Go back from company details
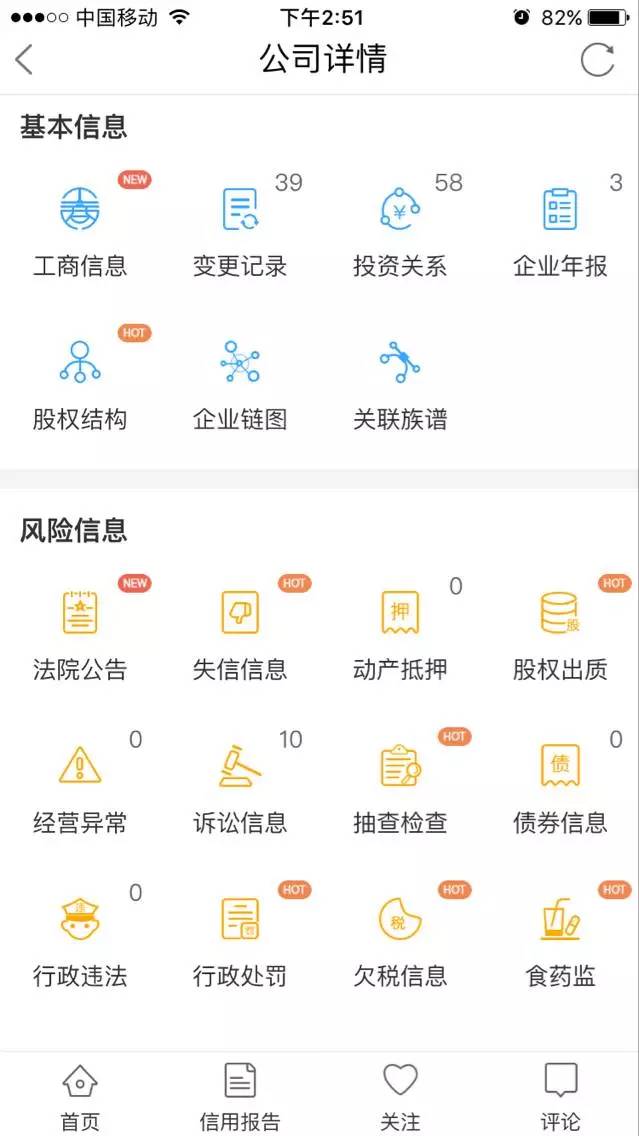 (x=25, y=60)
